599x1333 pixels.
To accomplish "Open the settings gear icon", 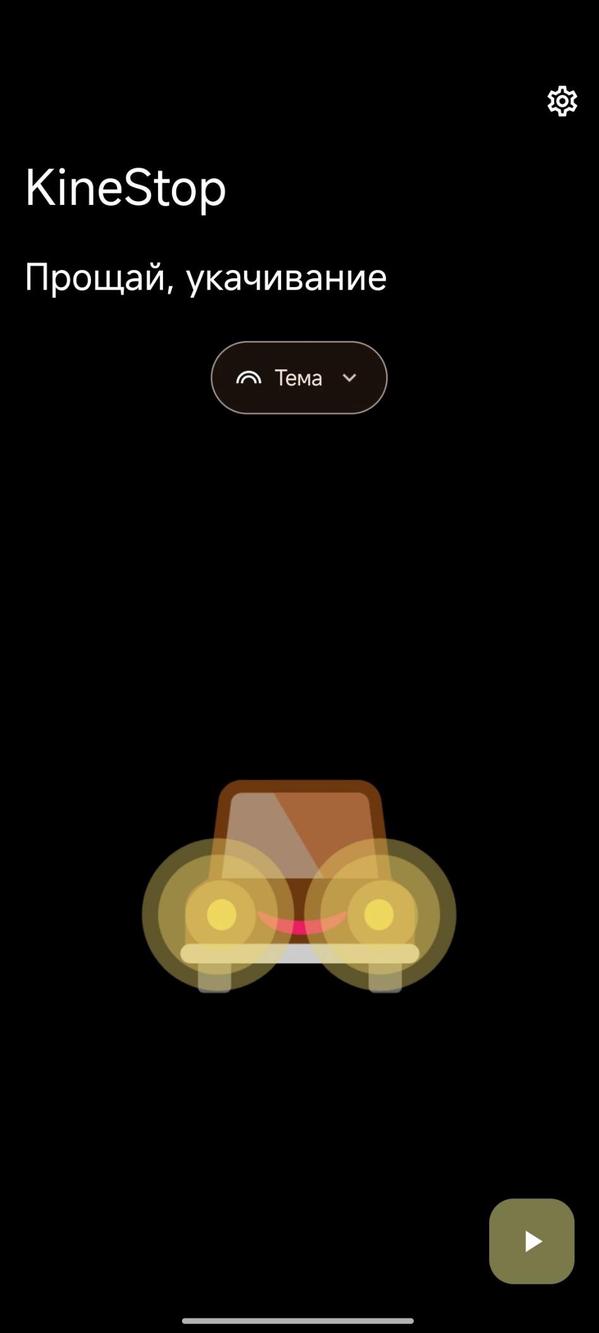I will tap(562, 101).
